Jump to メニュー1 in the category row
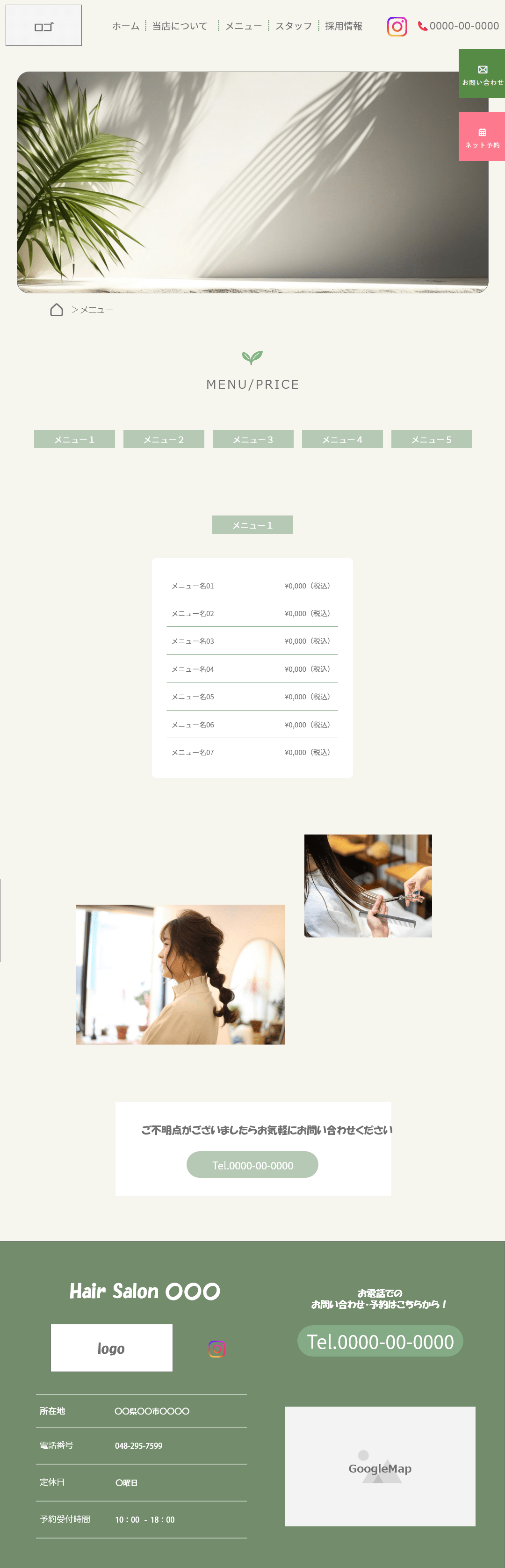 (x=74, y=439)
